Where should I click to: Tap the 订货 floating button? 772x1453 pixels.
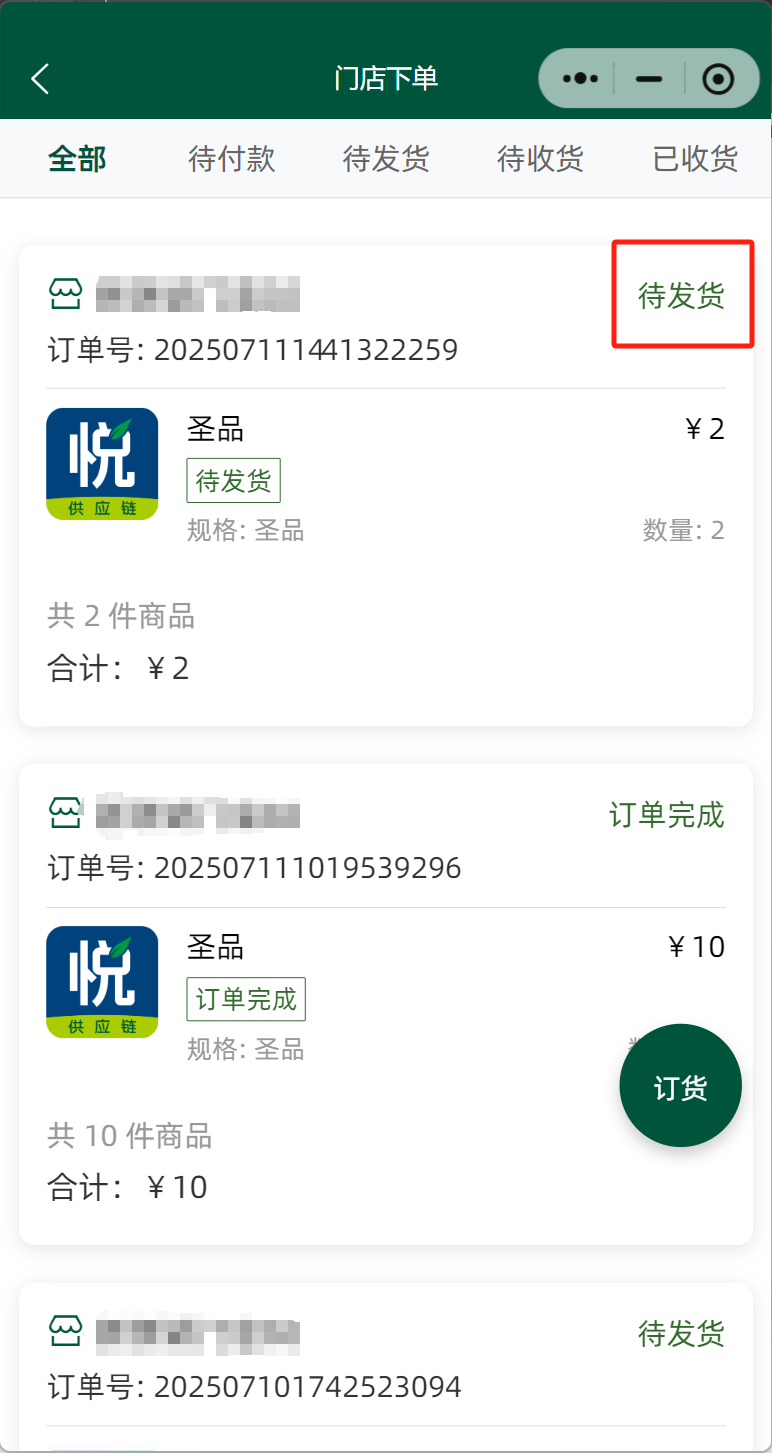[680, 1085]
